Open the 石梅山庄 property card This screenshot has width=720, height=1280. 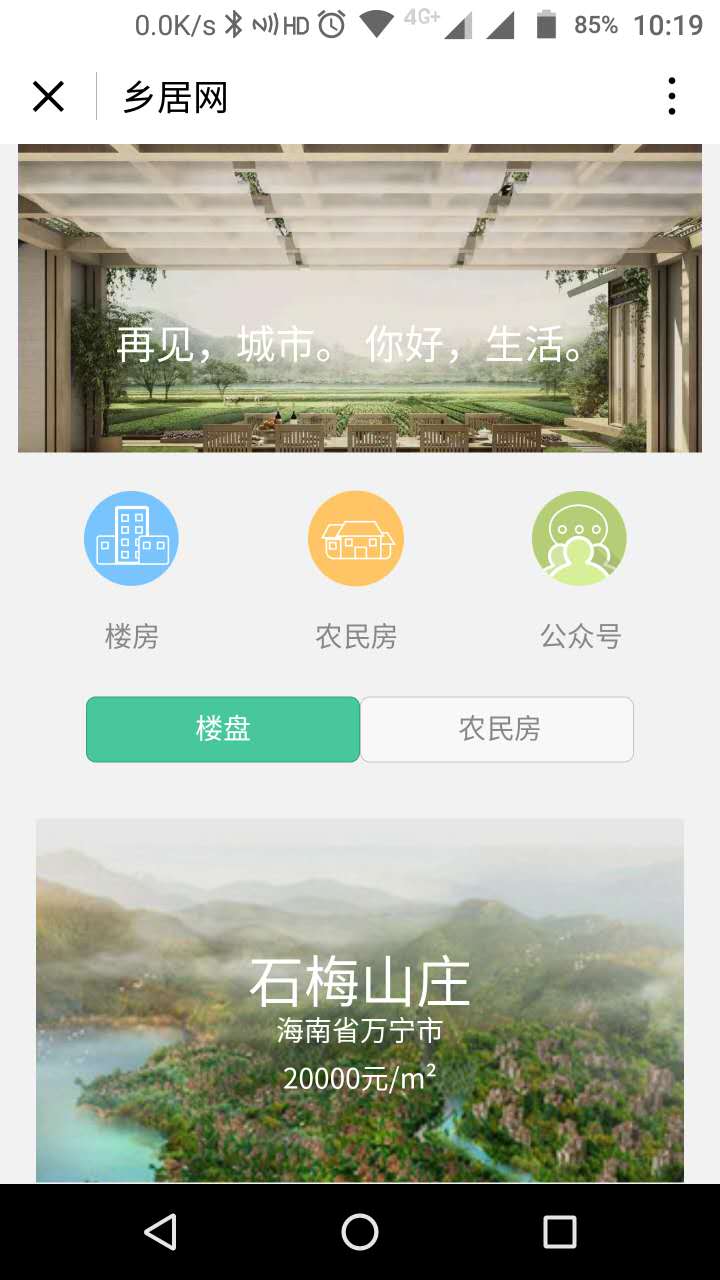[360, 1000]
